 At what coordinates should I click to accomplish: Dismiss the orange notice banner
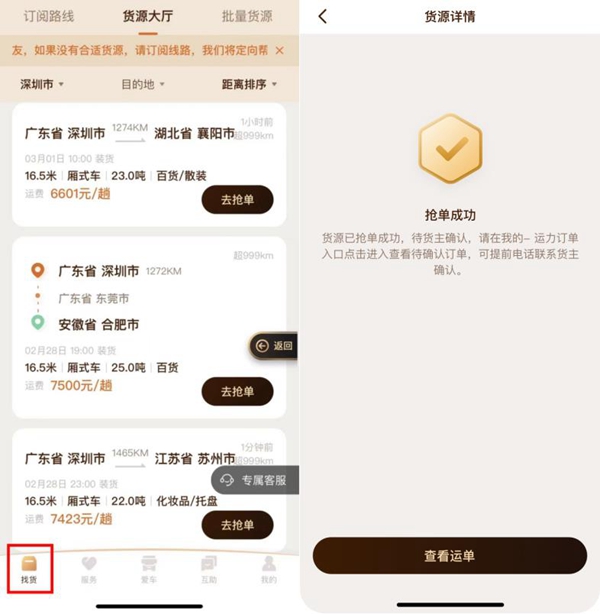tap(279, 50)
